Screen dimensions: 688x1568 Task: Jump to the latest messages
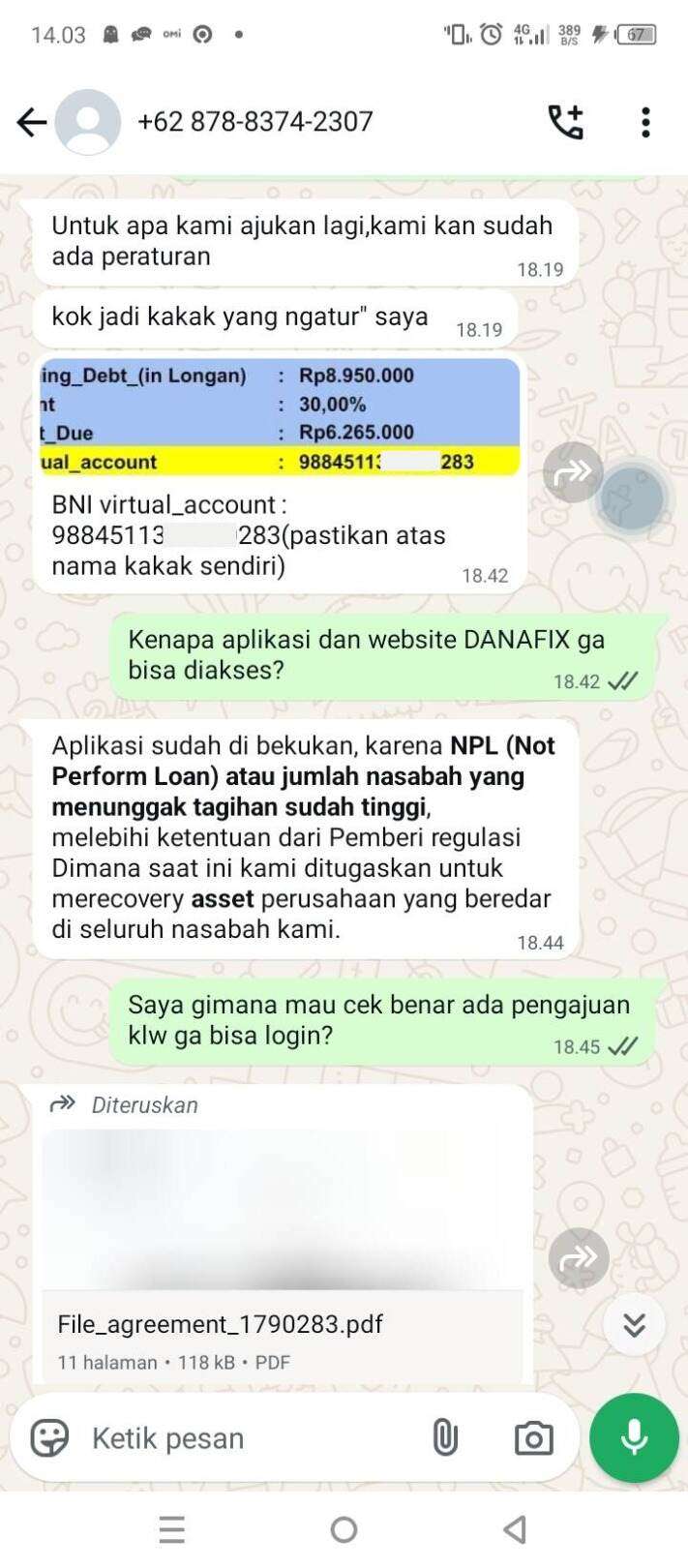tap(634, 1324)
